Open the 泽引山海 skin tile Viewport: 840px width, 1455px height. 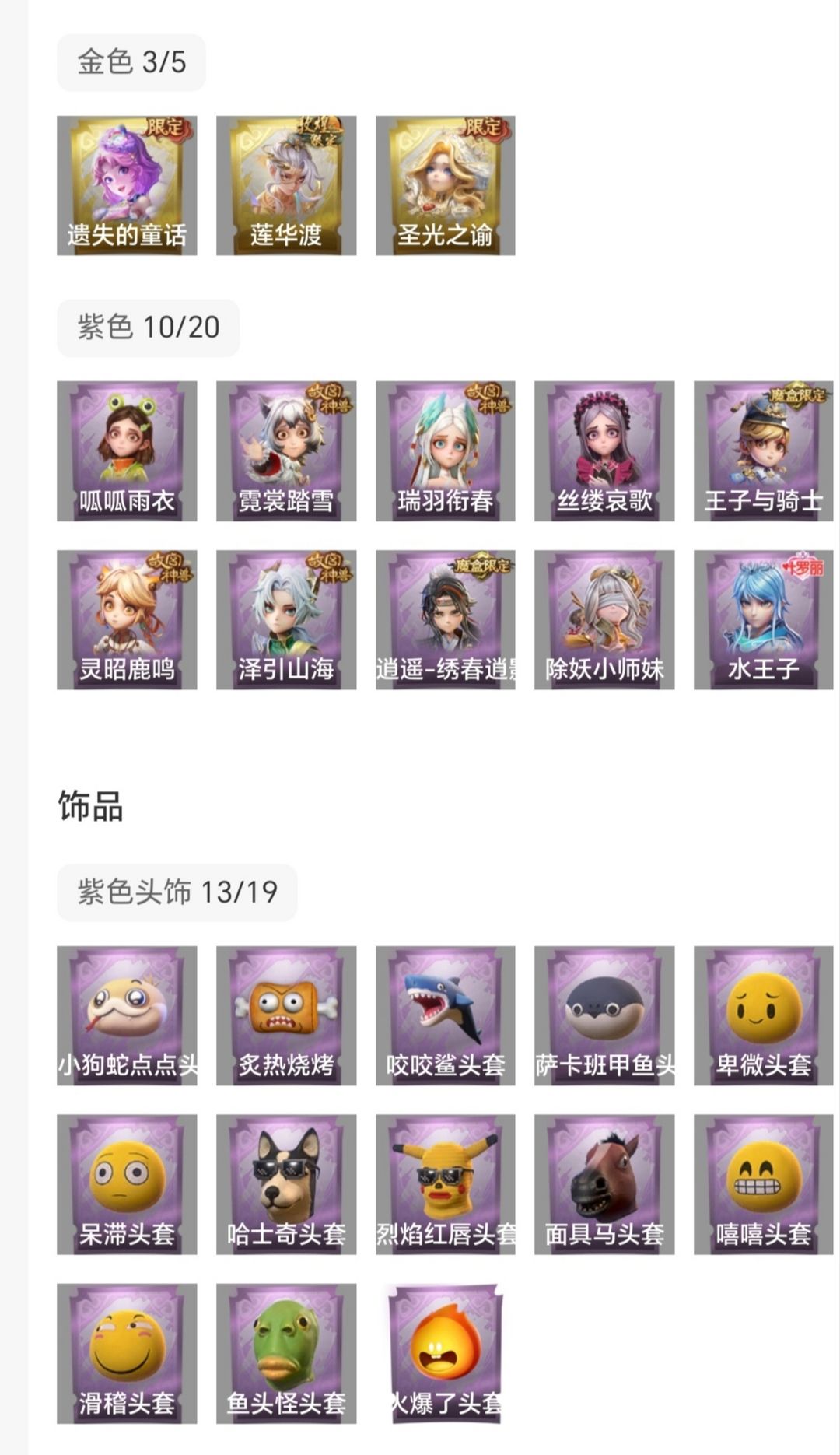(286, 620)
